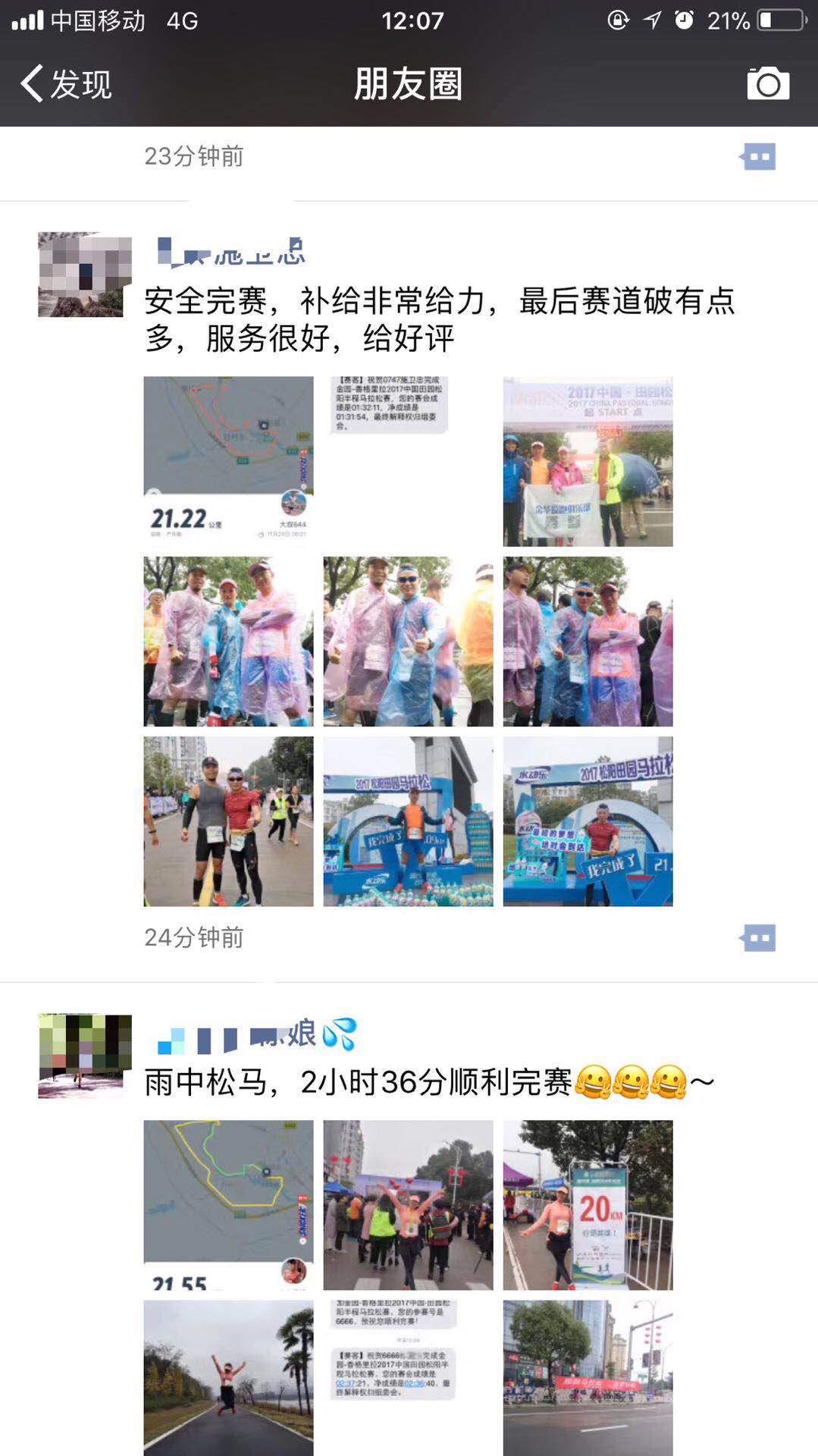The height and width of the screenshot is (1456, 818).
Task: Open the camera to post a moment
Action: pyautogui.click(x=767, y=83)
